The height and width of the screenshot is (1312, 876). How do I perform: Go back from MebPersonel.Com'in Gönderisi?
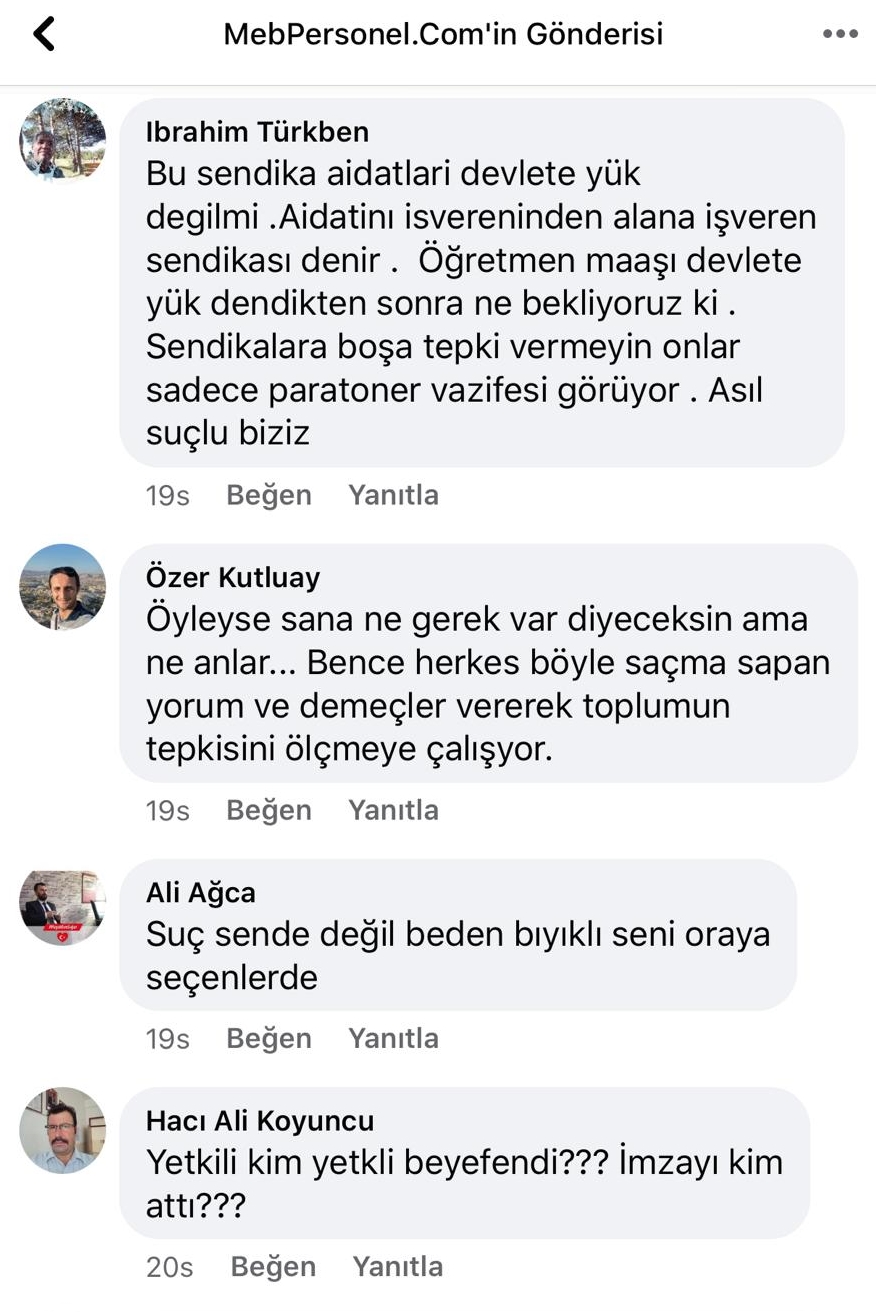coord(44,35)
